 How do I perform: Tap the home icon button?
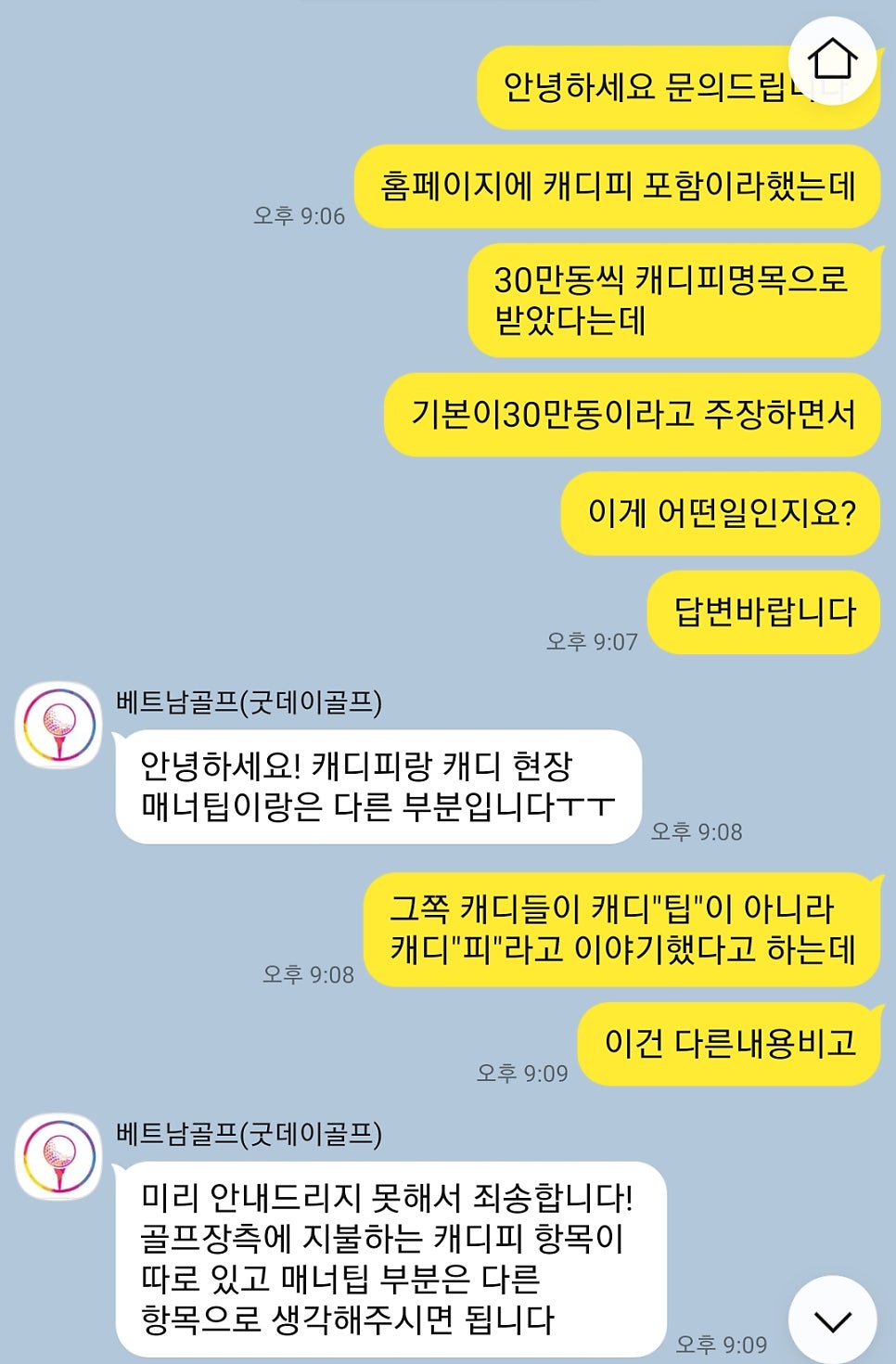[832, 60]
